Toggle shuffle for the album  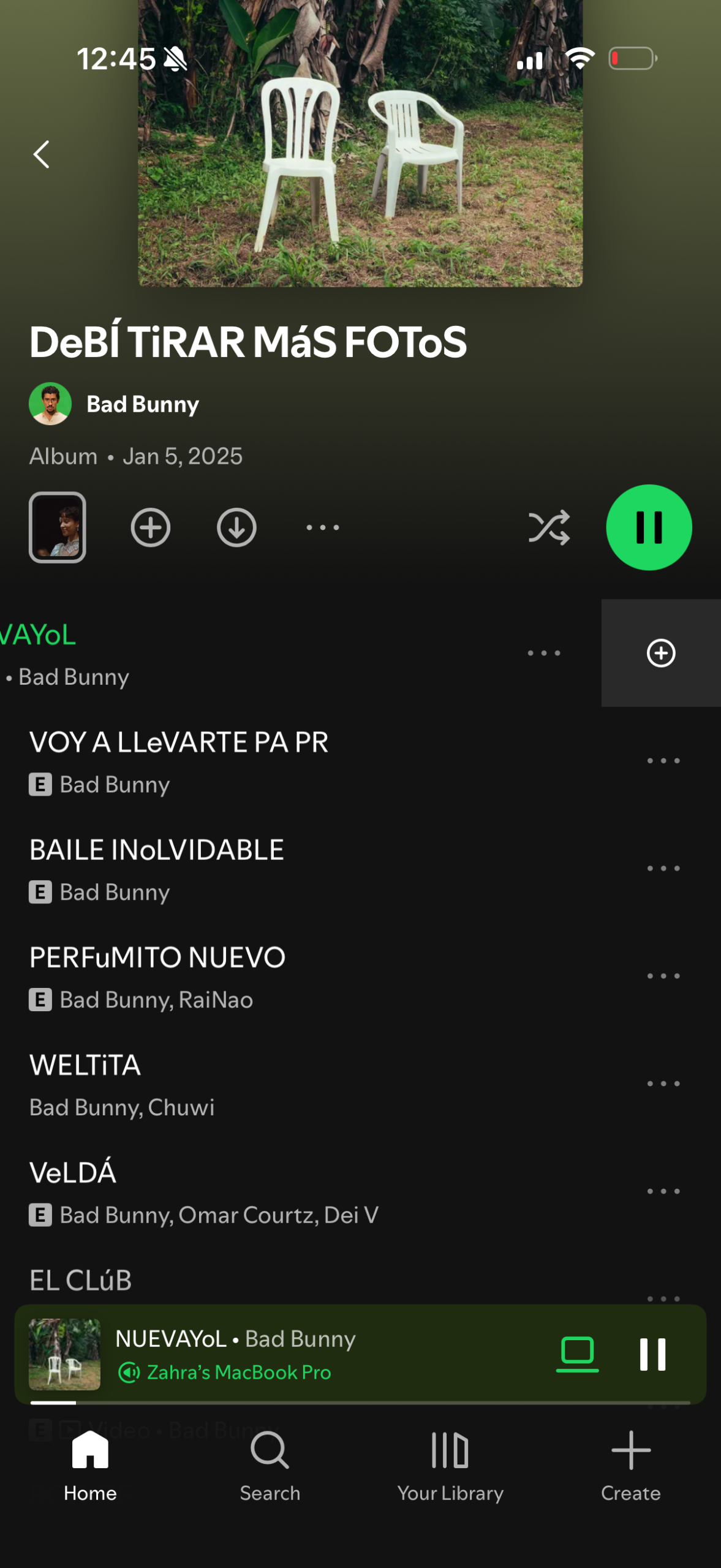click(549, 527)
